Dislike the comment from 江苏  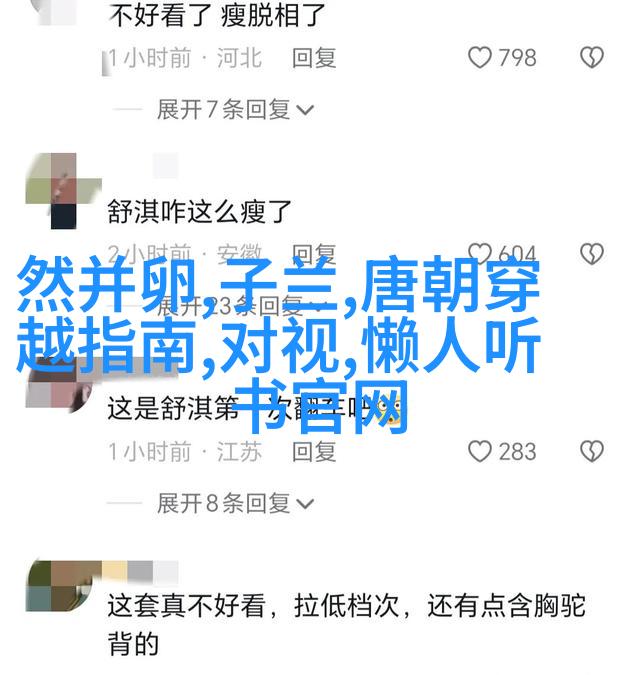click(593, 452)
